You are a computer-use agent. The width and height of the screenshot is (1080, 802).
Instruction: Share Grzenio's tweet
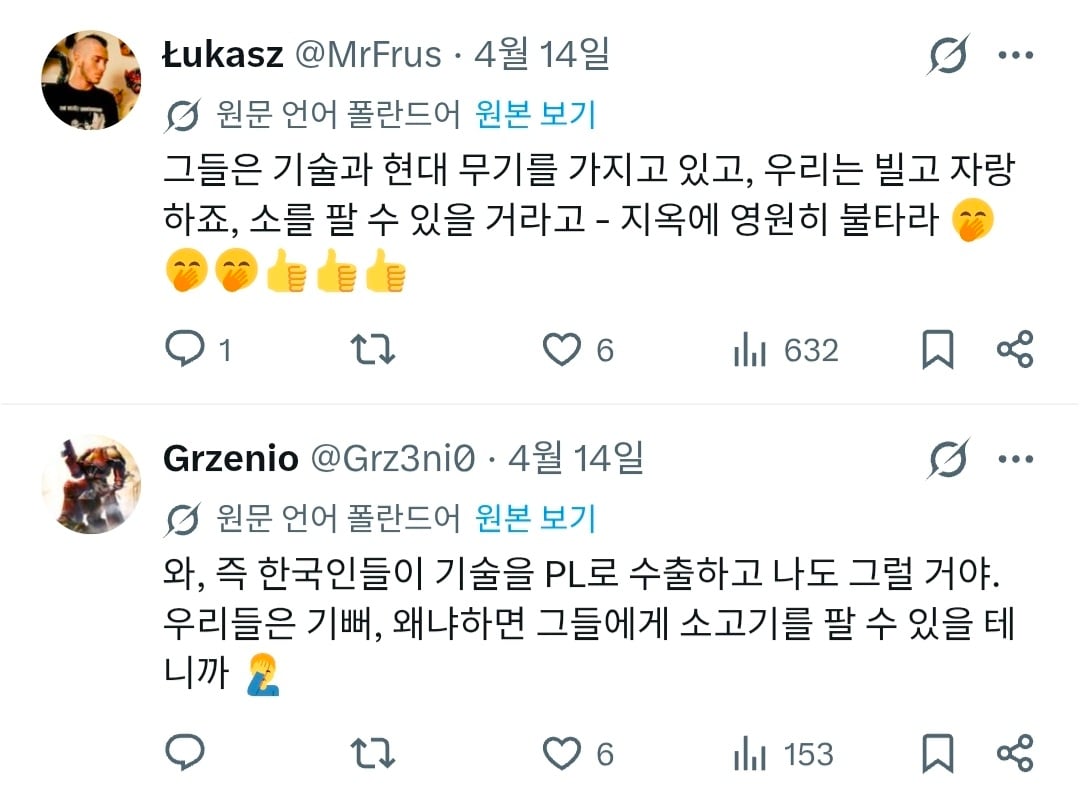point(1015,753)
